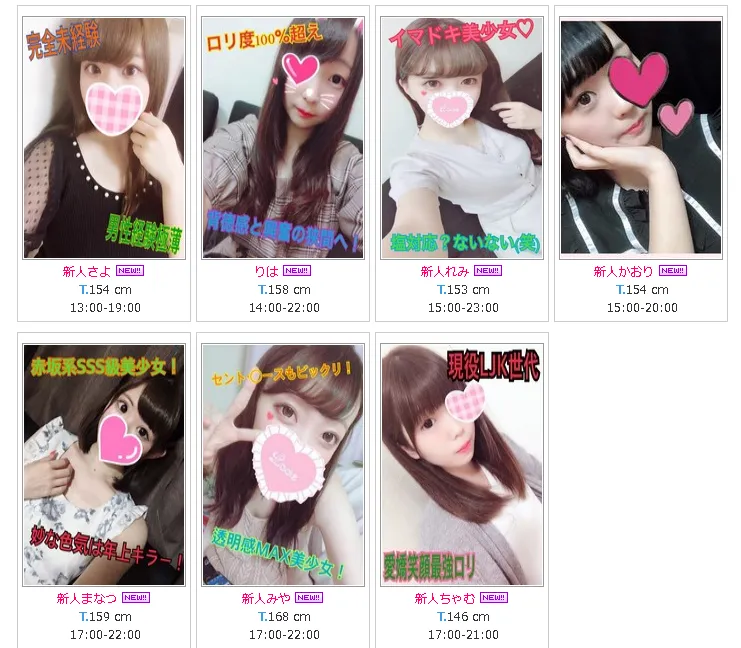Screen dimensions: 741x648
Task: Open the profile card of 新人さよ
Action: point(104,140)
